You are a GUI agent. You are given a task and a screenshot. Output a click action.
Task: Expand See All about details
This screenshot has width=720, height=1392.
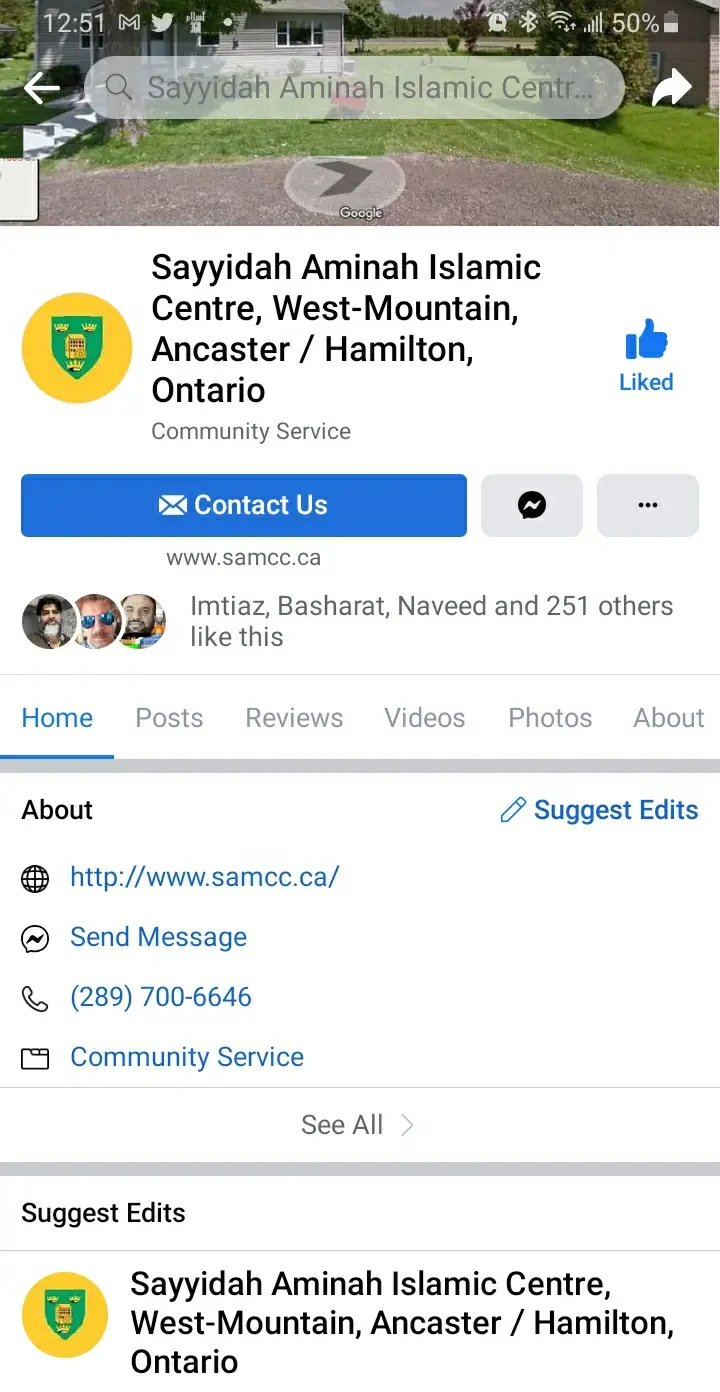click(x=359, y=1125)
